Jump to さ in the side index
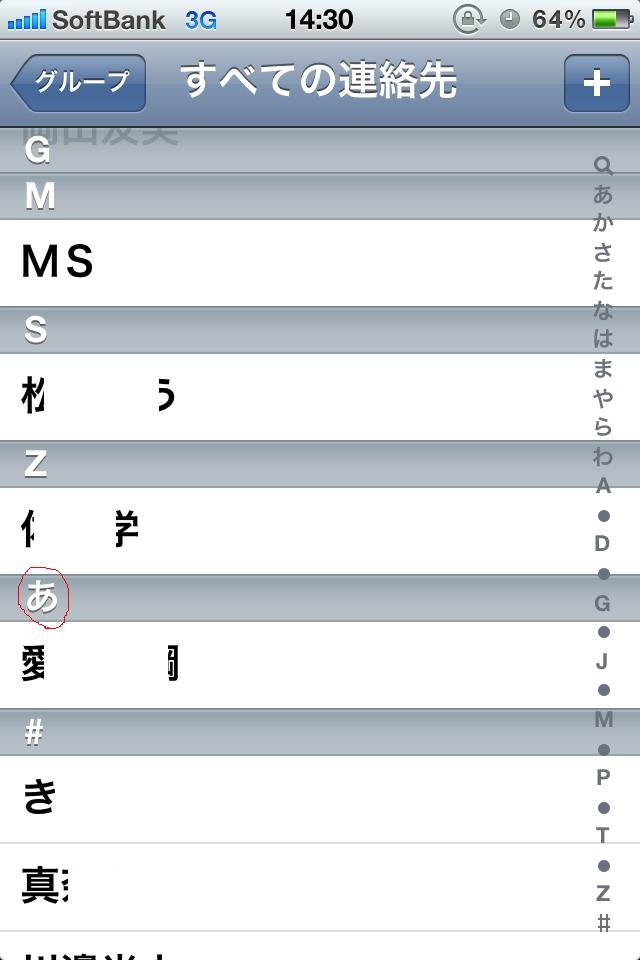The width and height of the screenshot is (640, 960). (603, 252)
